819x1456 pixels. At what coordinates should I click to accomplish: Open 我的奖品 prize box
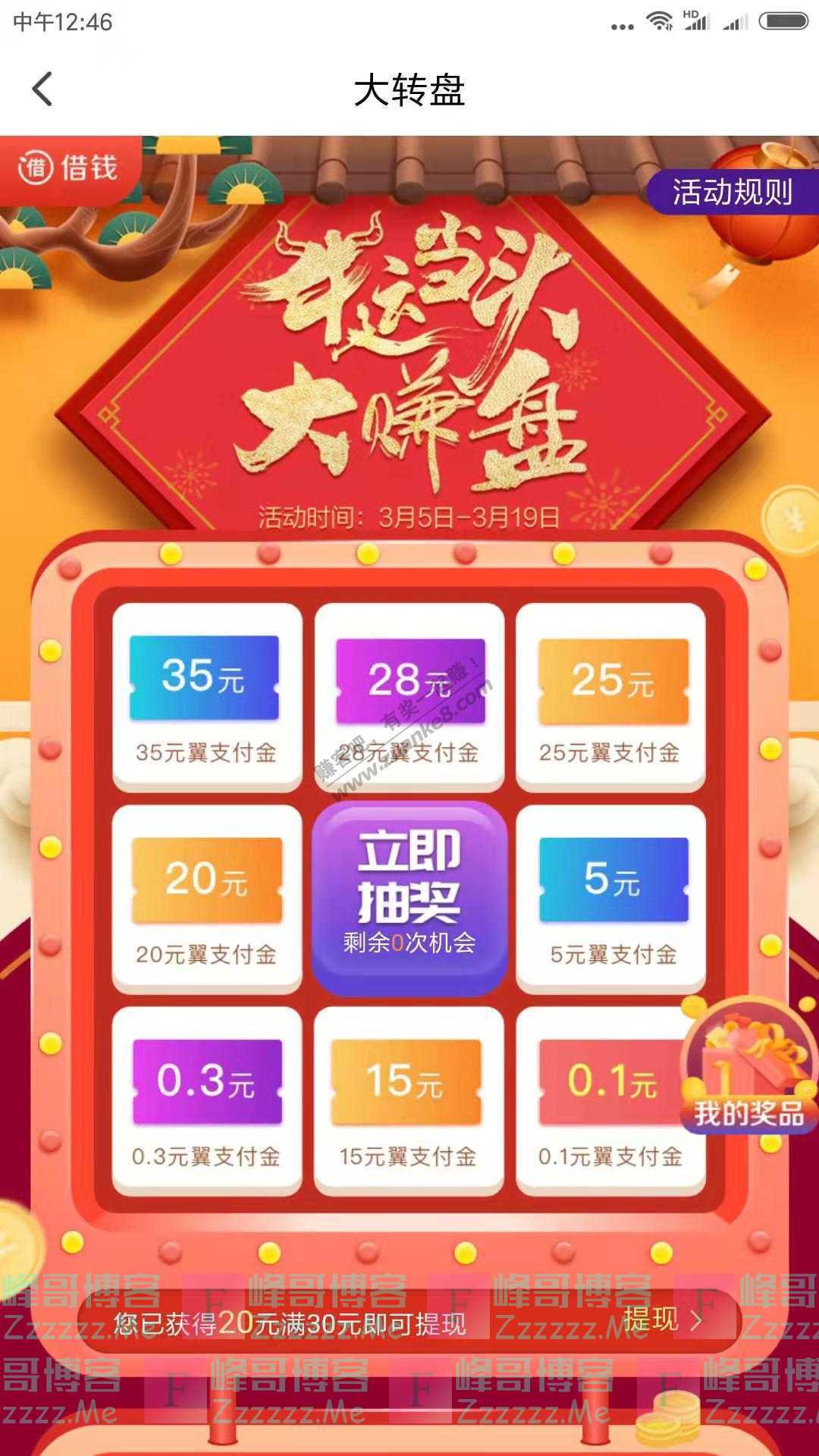point(748,1071)
